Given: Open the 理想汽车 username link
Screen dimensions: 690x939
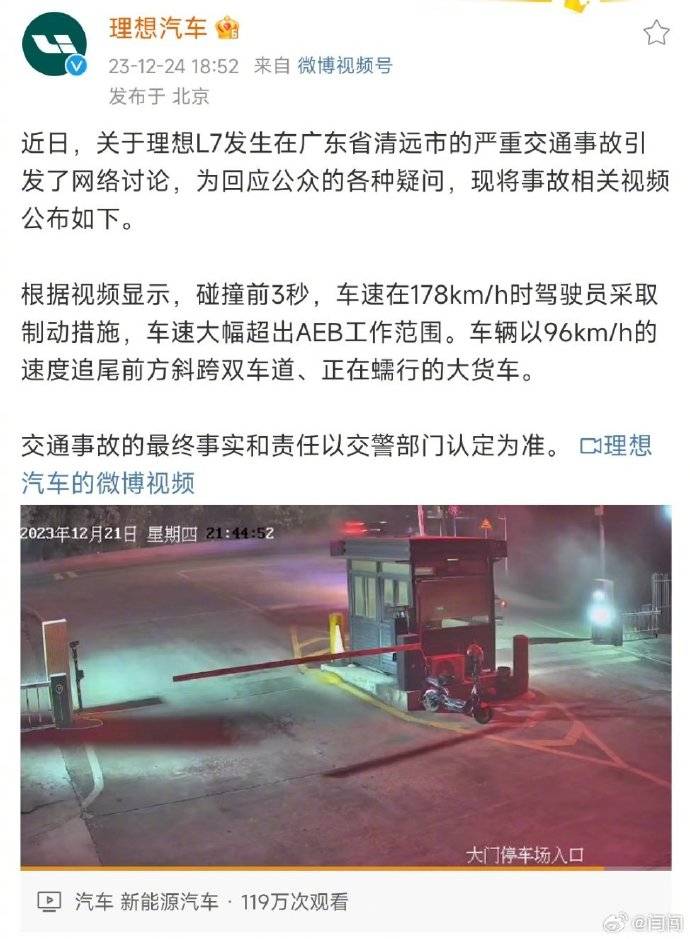Looking at the screenshot, I should (x=158, y=28).
